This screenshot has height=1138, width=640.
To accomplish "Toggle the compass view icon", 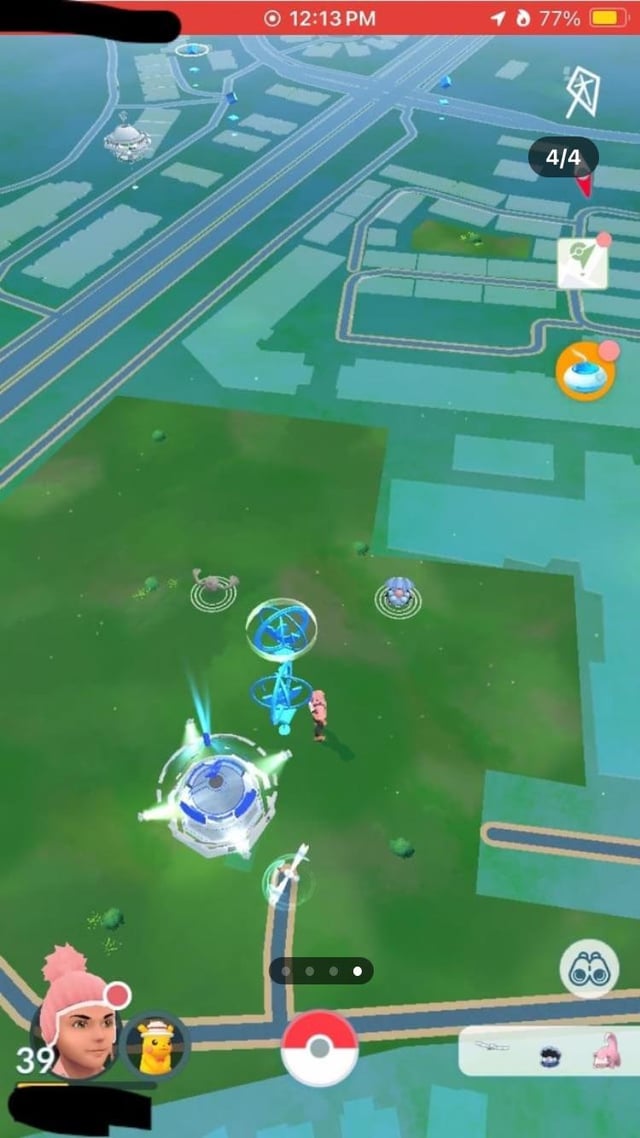I will [581, 92].
